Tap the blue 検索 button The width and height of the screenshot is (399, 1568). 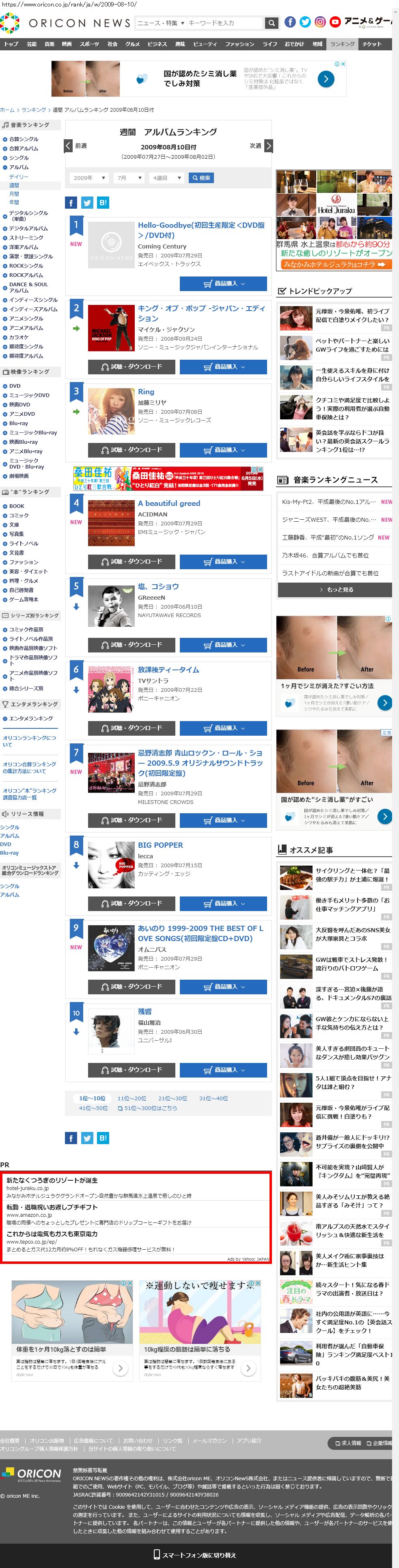[201, 178]
